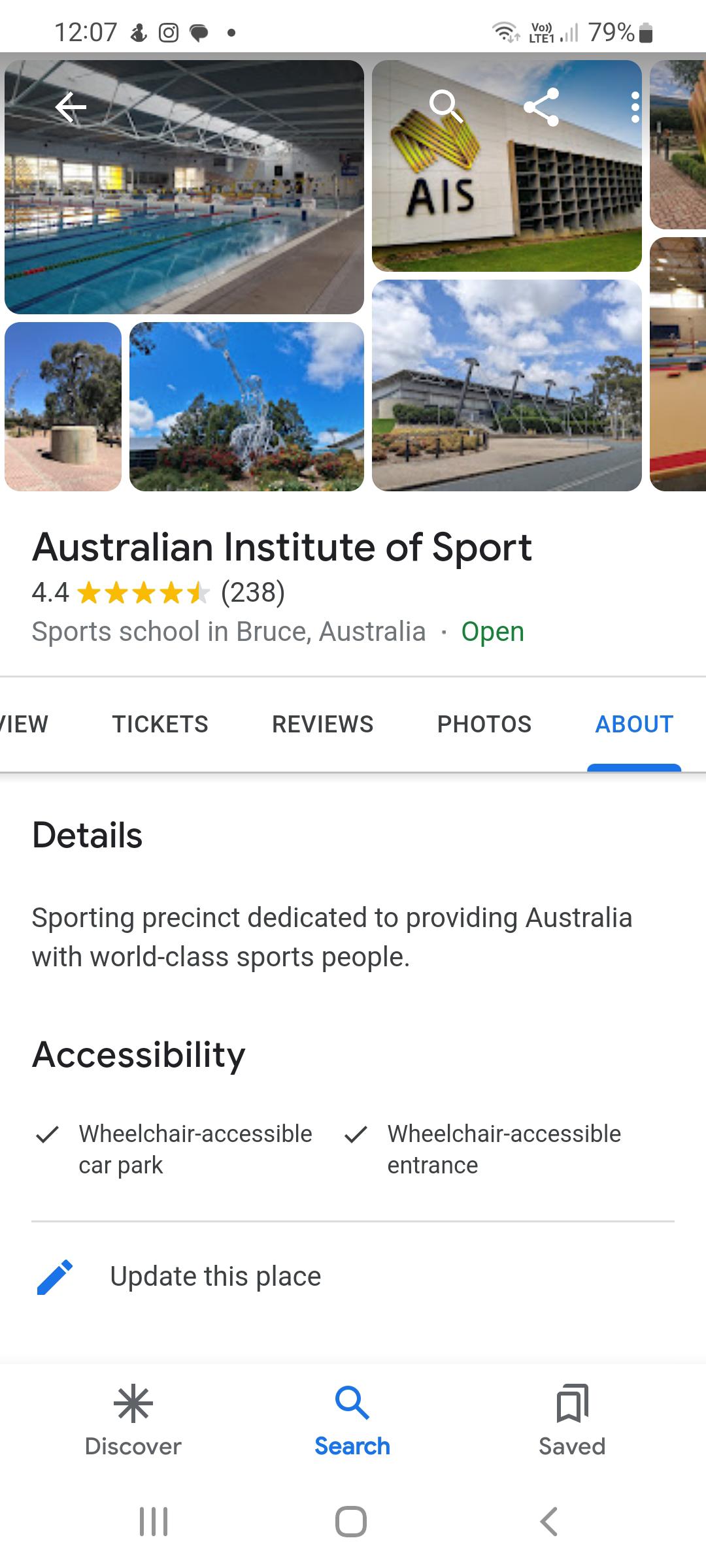Switch to the Reviews tab

click(x=322, y=724)
